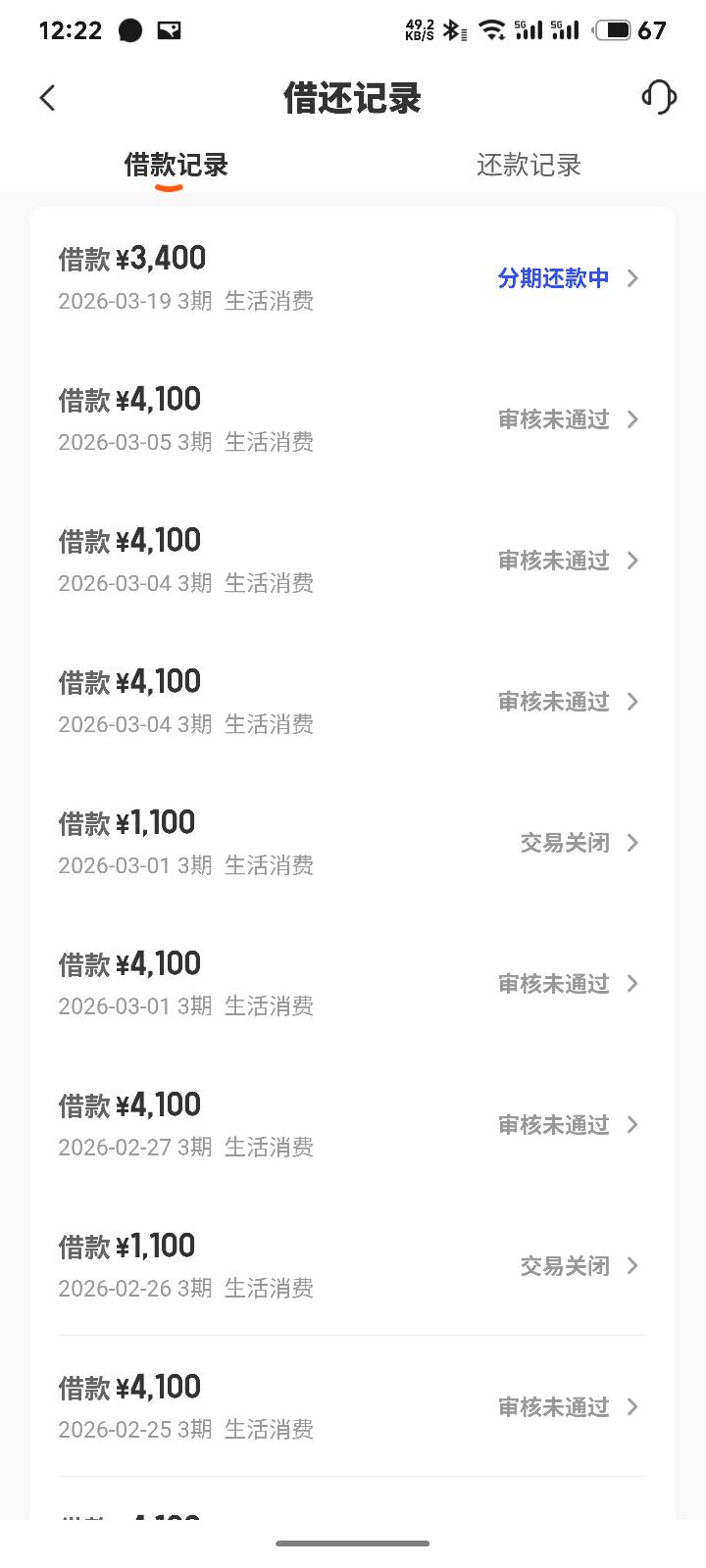Open the ¥1,100 loan dated 2026-03-01
The height and width of the screenshot is (1568, 706).
(x=352, y=843)
